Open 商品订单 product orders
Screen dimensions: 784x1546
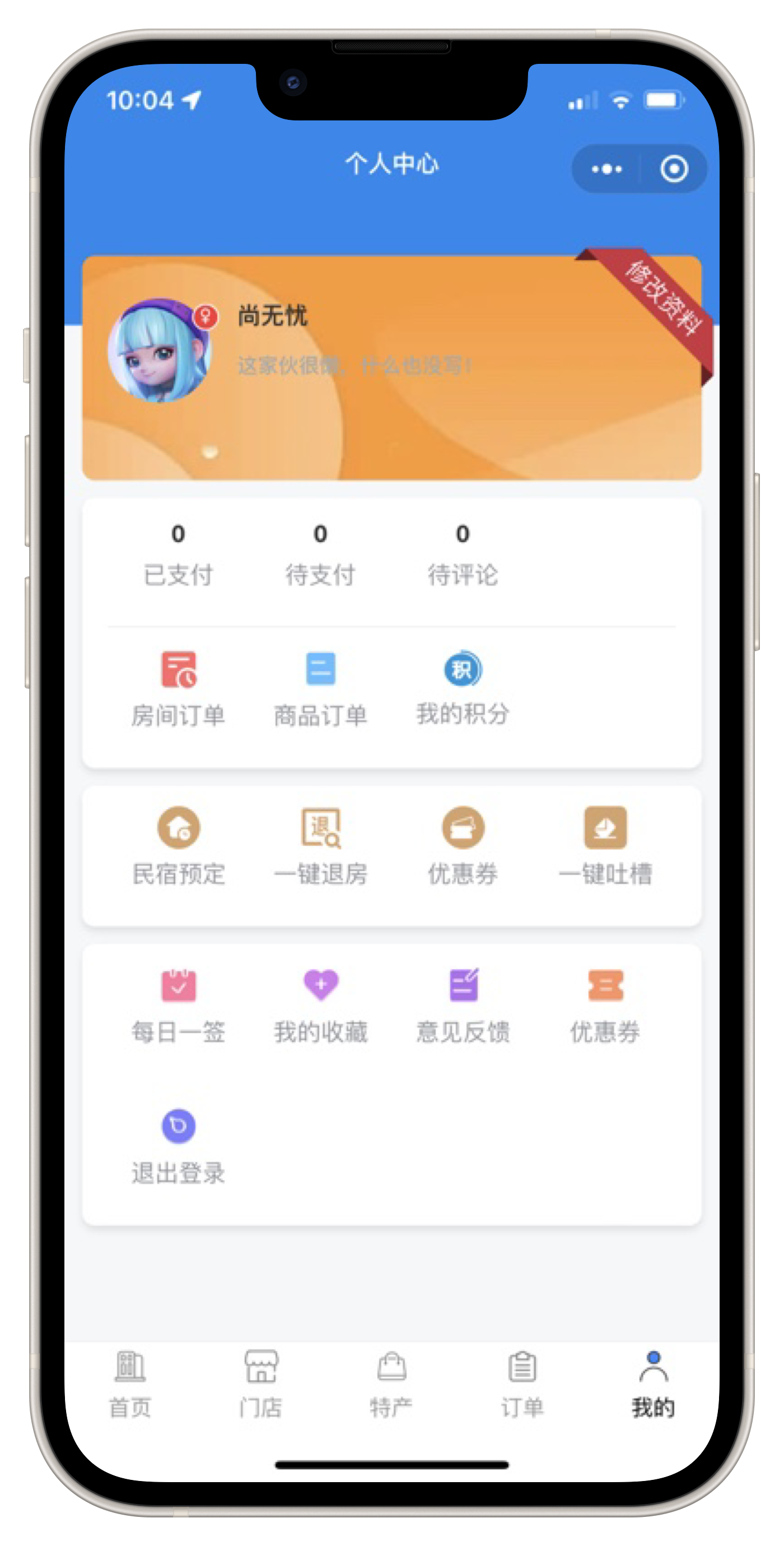tap(320, 688)
